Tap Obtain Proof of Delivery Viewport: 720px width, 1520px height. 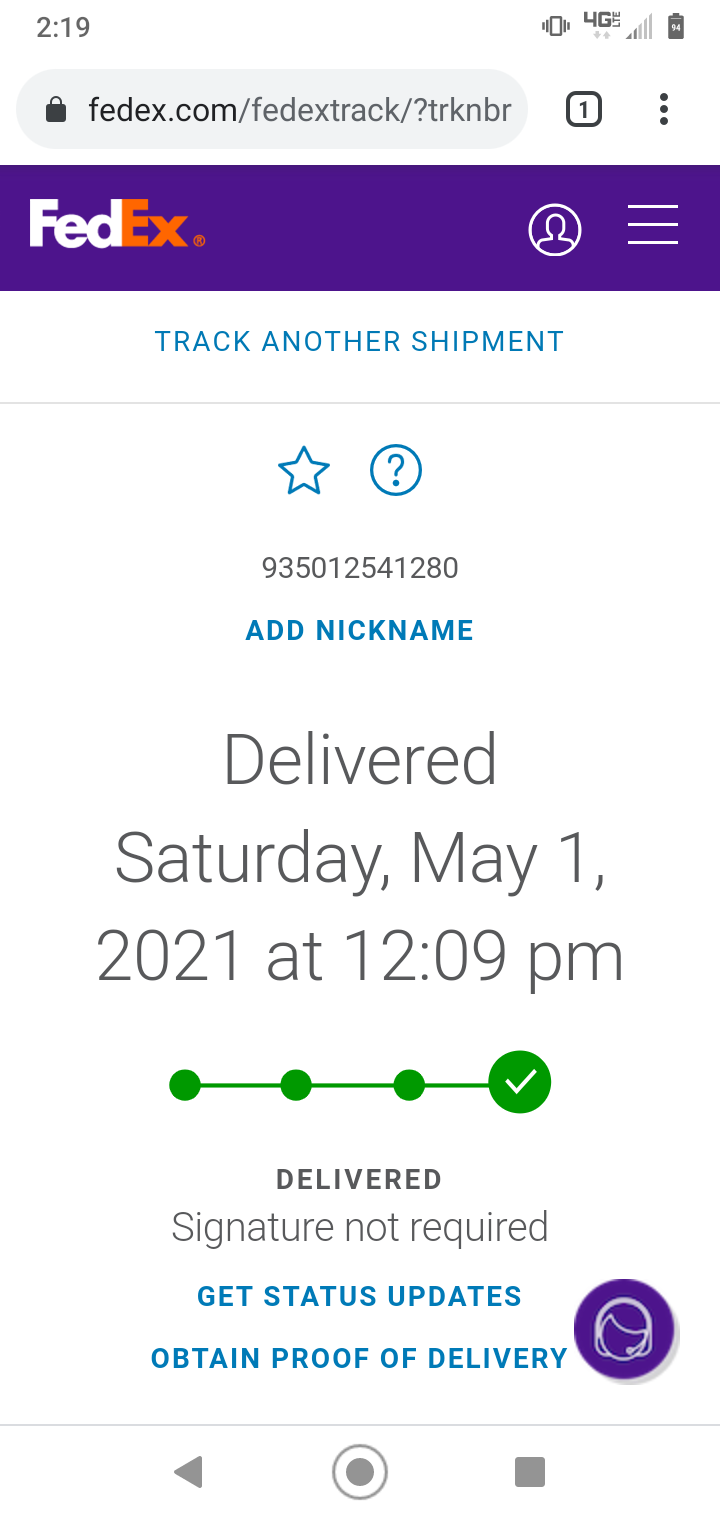pyautogui.click(x=359, y=1358)
